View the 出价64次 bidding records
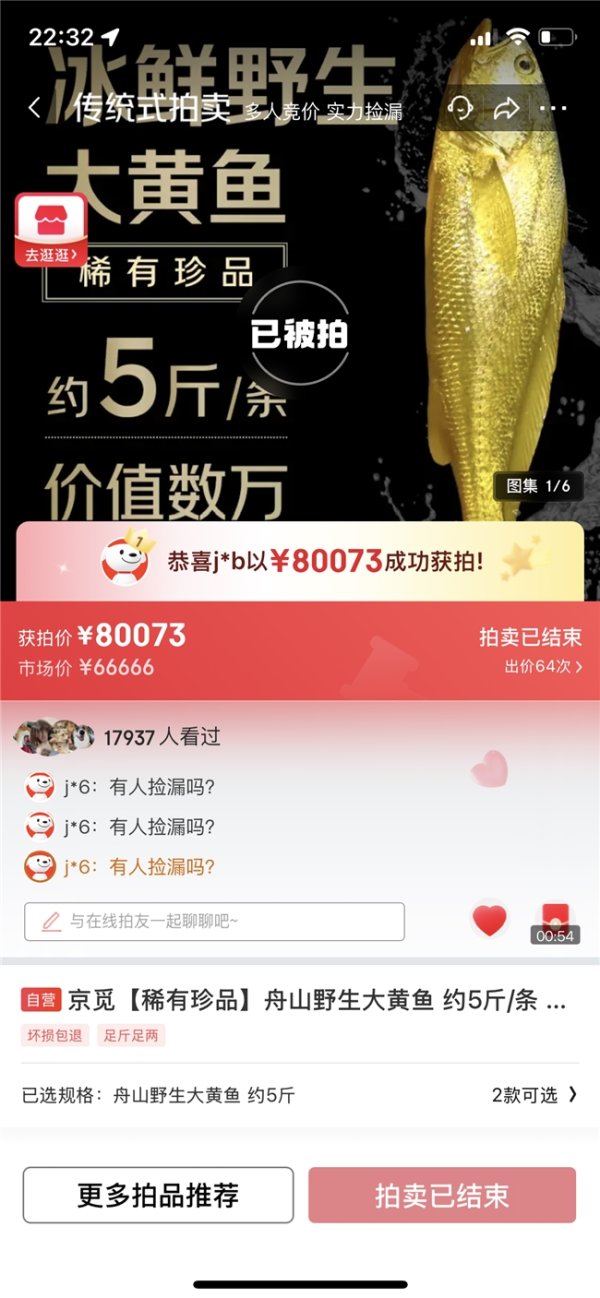600x1298 pixels. click(543, 667)
